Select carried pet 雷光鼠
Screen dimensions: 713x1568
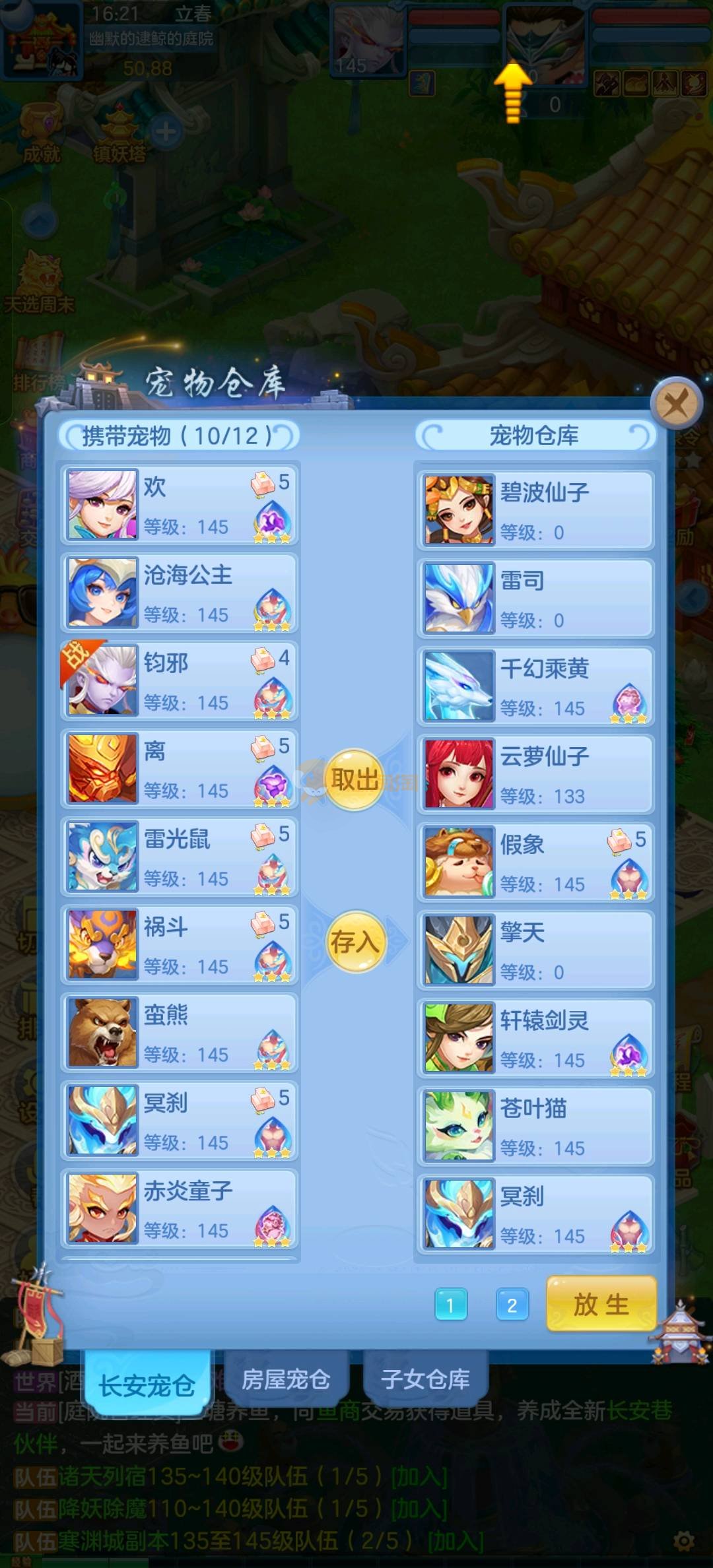tap(180, 857)
